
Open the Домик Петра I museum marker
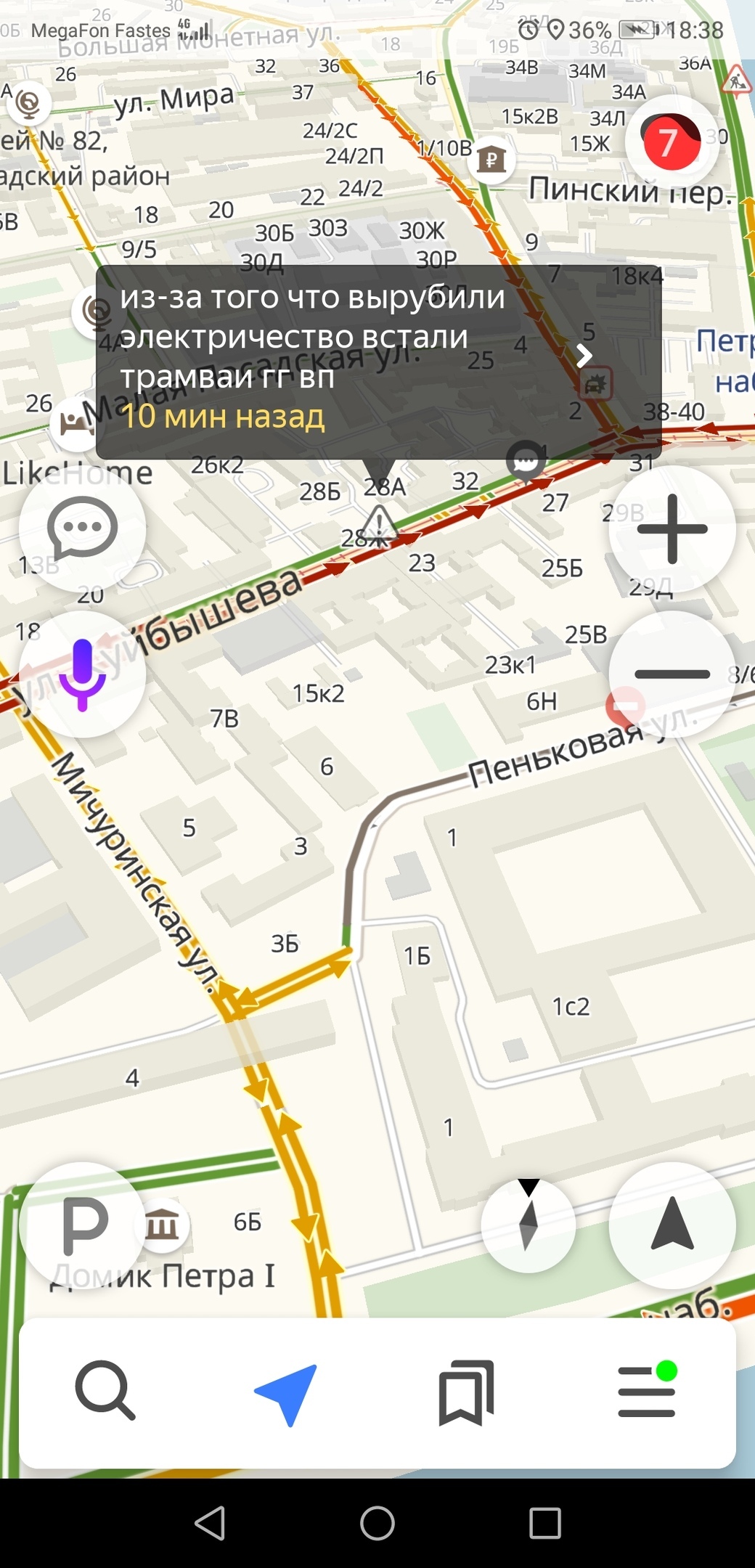pos(163,1225)
